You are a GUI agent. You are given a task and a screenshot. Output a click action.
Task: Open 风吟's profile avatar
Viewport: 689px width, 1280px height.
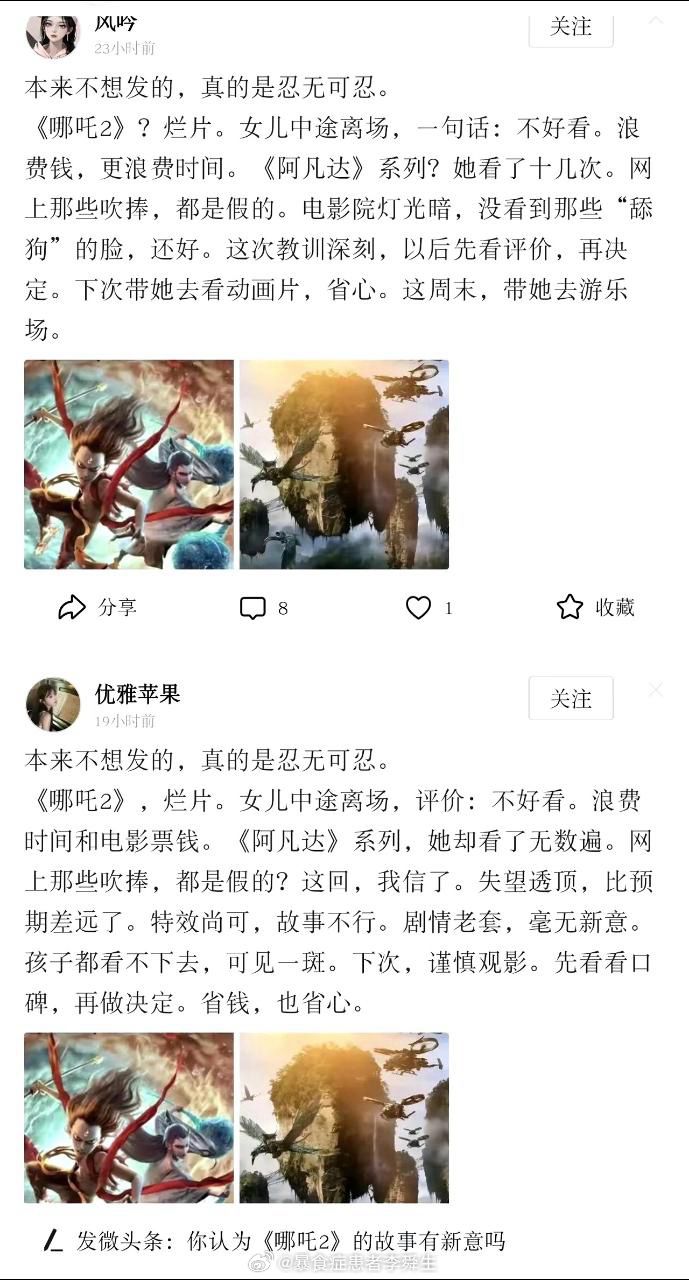pyautogui.click(x=52, y=34)
